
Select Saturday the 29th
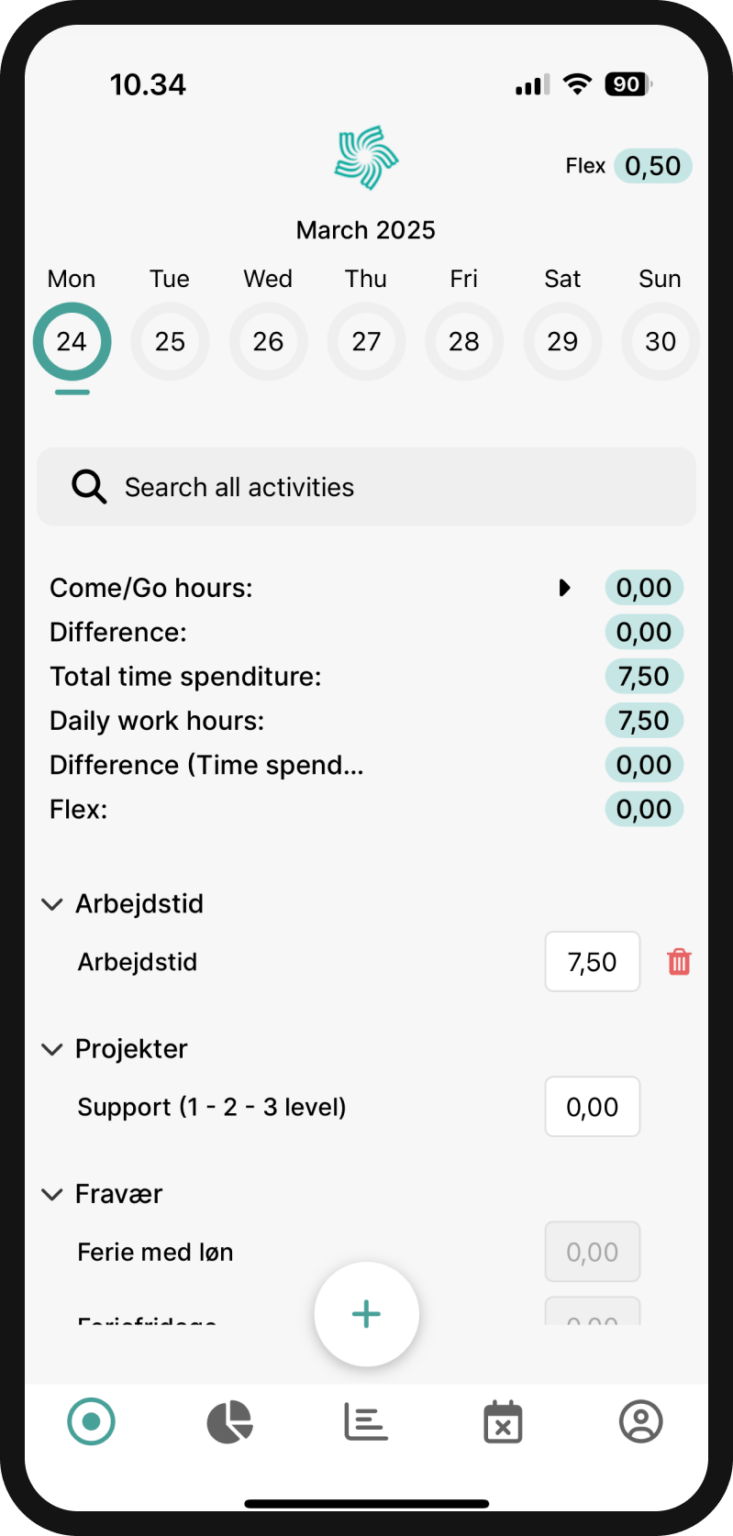click(x=562, y=342)
